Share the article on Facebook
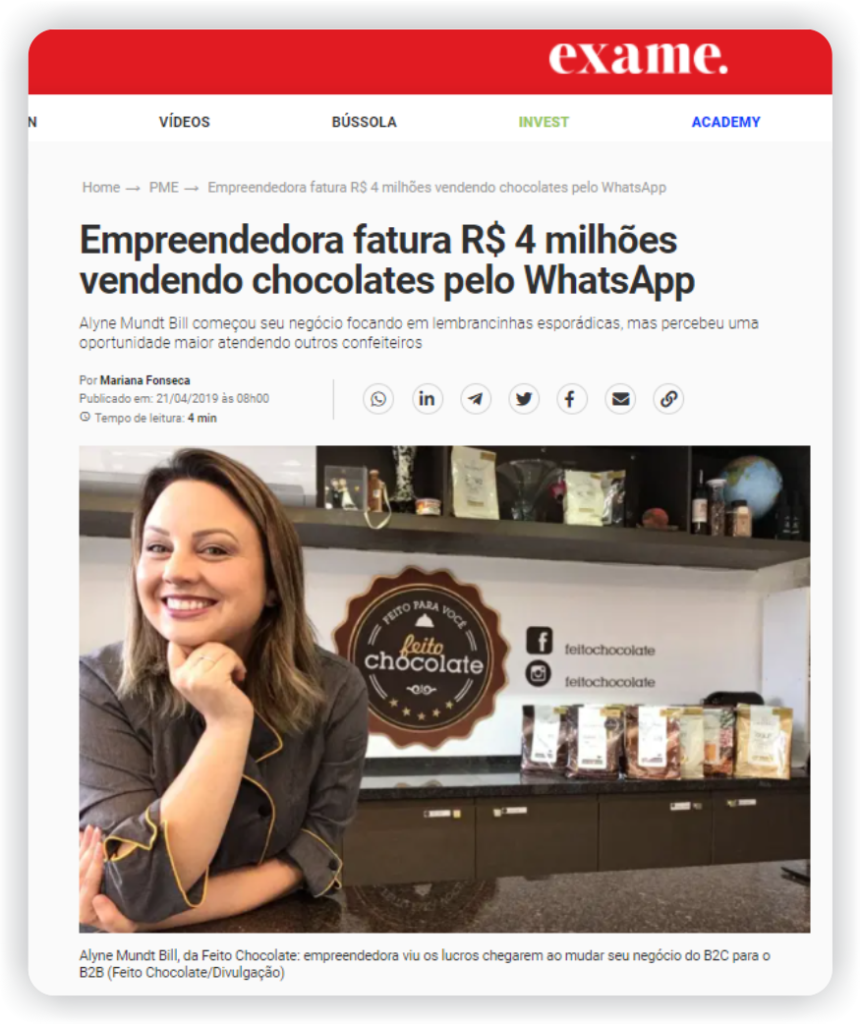This screenshot has width=861, height=1024. [571, 399]
